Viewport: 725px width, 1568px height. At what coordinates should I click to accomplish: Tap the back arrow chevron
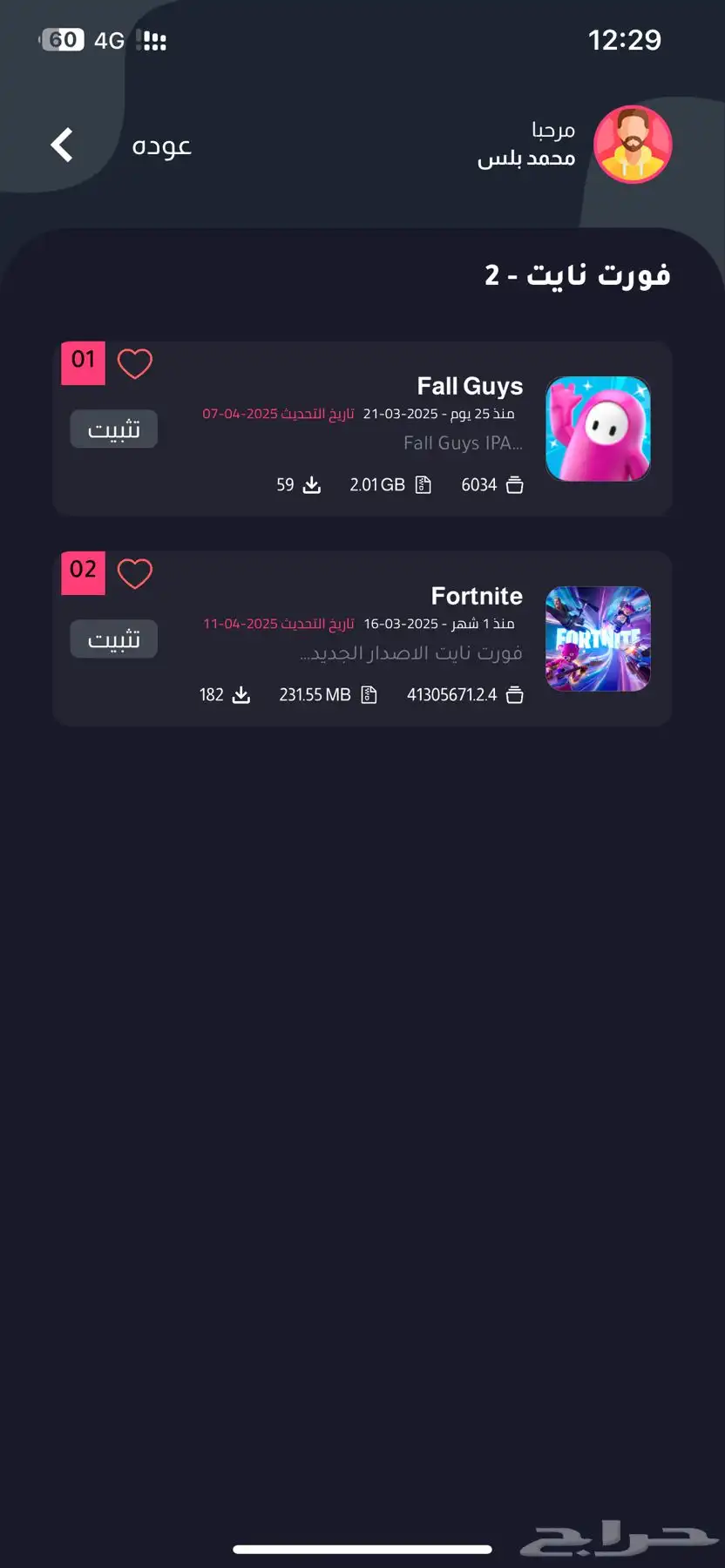62,145
